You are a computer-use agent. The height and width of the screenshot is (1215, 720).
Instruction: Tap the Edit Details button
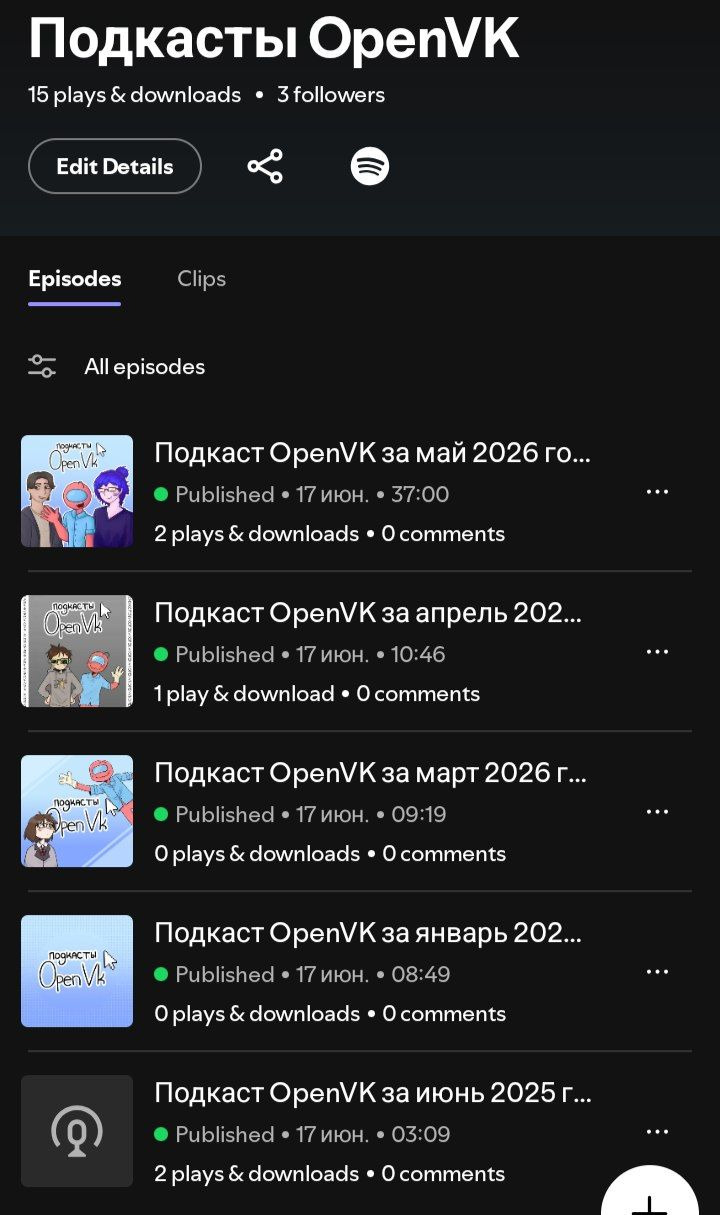point(115,166)
